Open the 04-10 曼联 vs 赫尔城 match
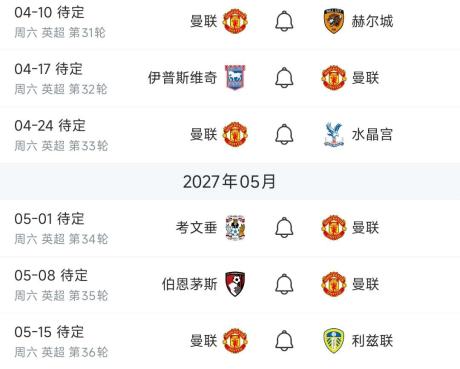The width and height of the screenshot is (460, 369). 230,22
